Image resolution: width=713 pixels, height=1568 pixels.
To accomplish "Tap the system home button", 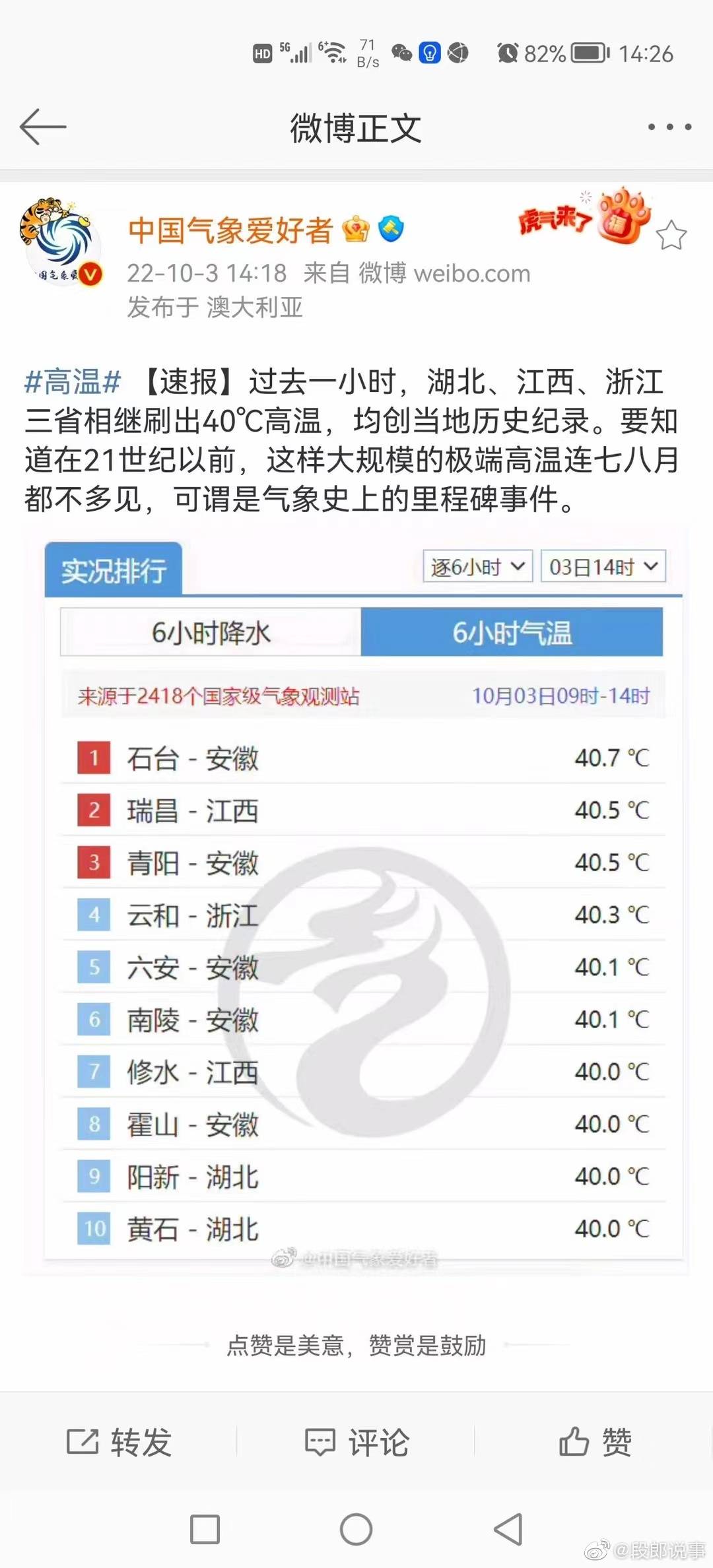I will pyautogui.click(x=356, y=1529).
